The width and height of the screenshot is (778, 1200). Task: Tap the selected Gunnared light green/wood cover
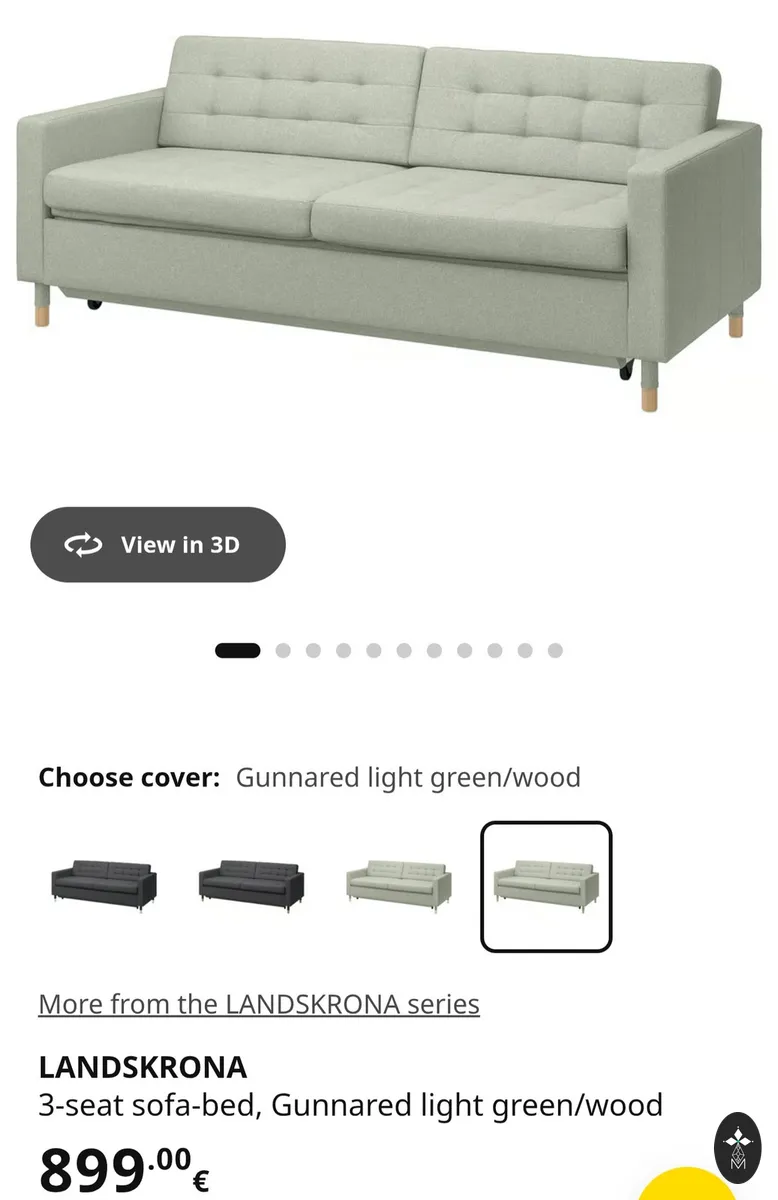[x=546, y=887]
